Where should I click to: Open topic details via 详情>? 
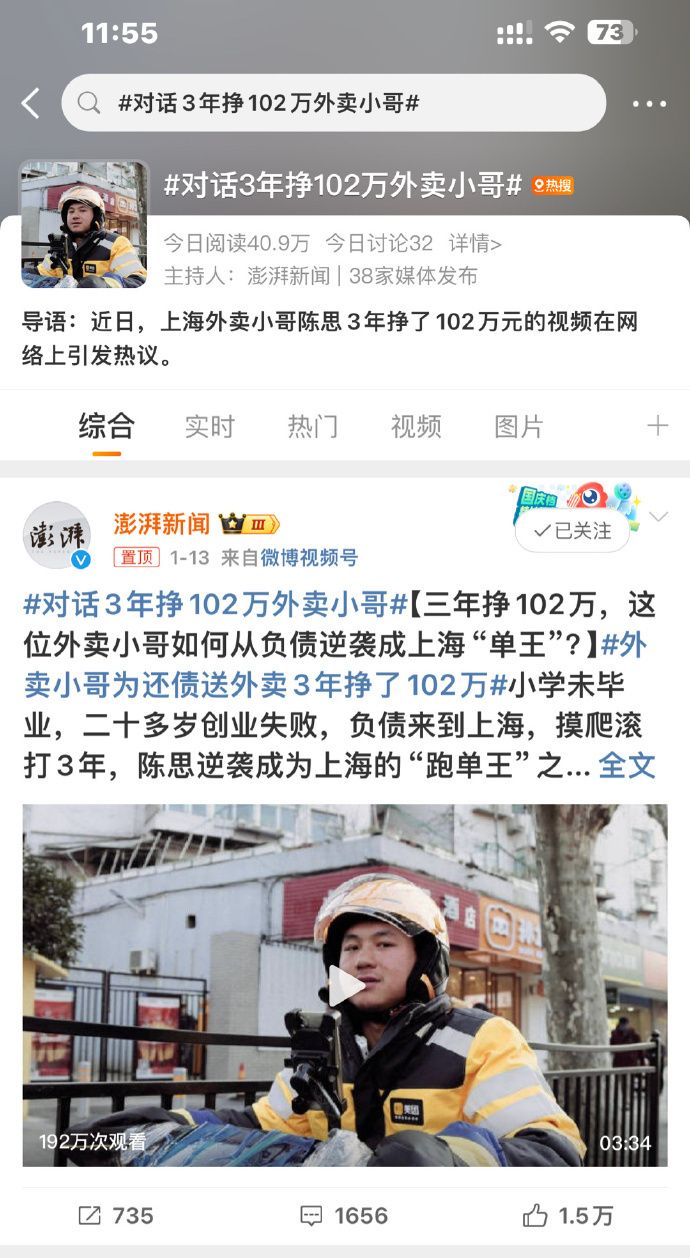pos(475,243)
